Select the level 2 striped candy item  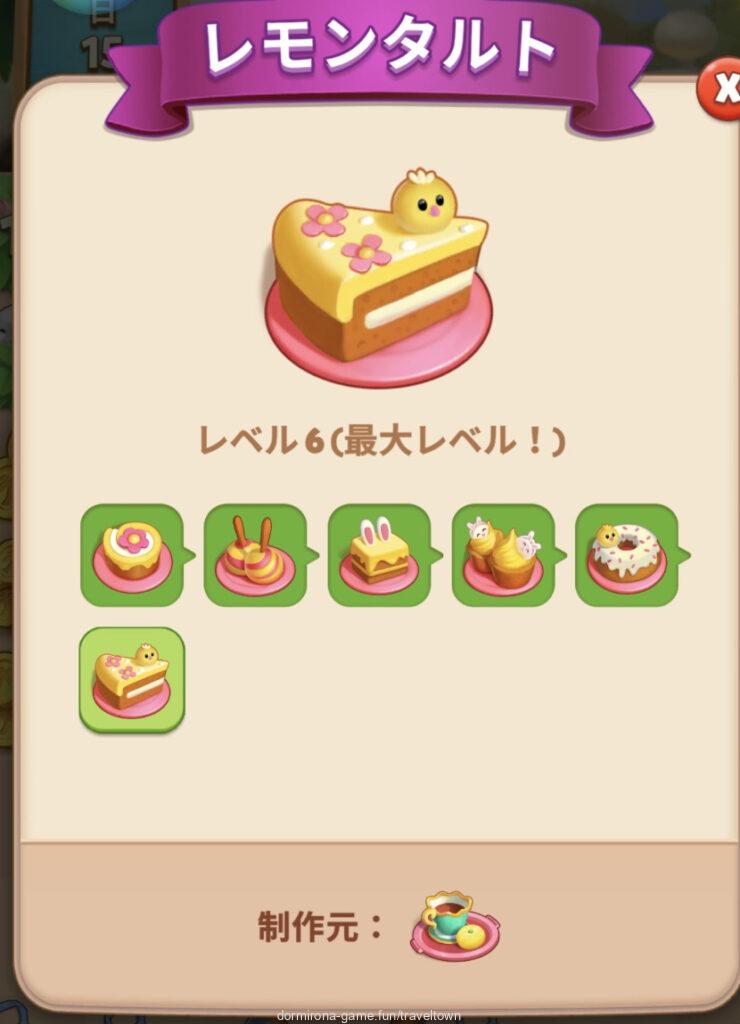pos(255,555)
